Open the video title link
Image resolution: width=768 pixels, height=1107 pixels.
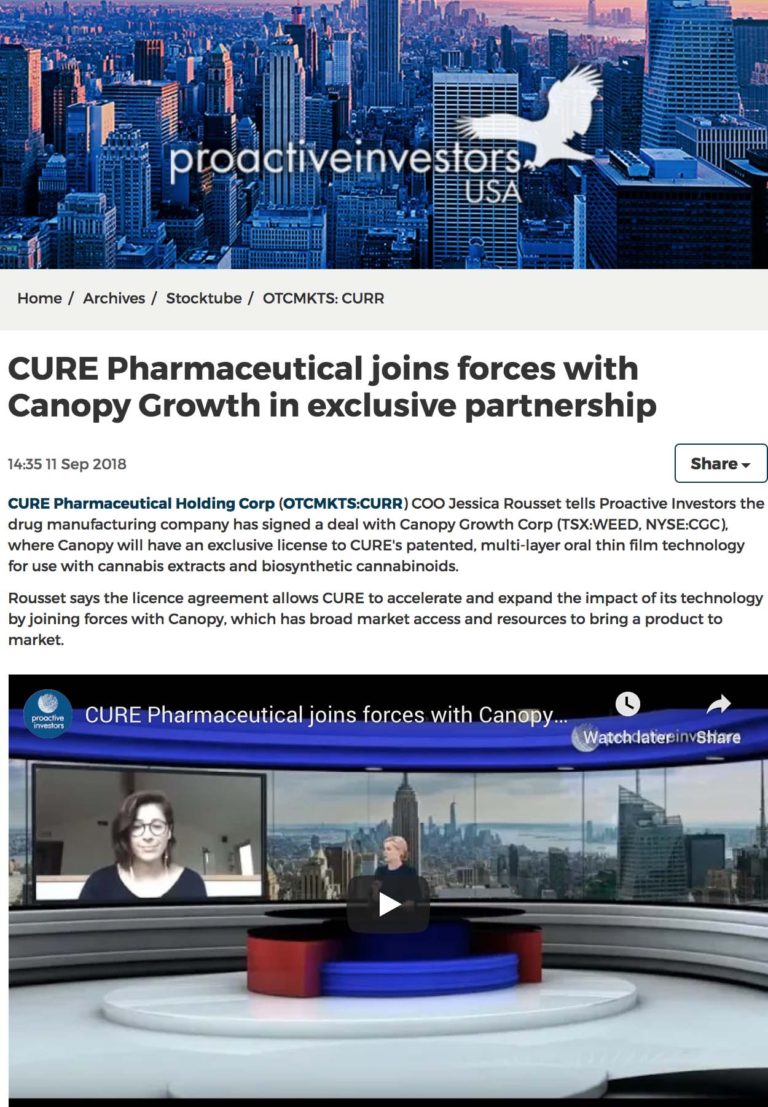click(318, 716)
